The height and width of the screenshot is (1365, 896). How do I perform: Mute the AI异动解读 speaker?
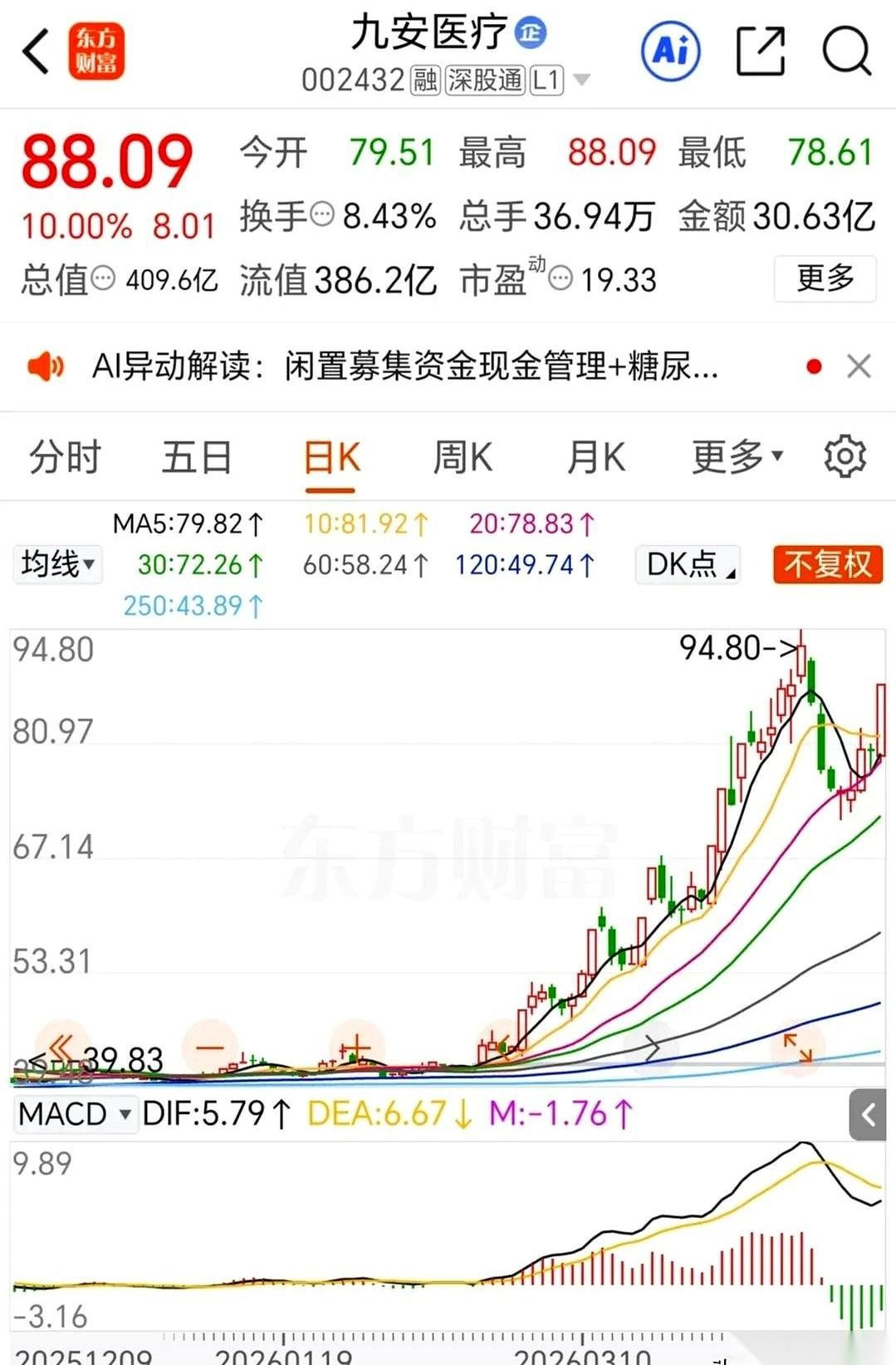[47, 366]
